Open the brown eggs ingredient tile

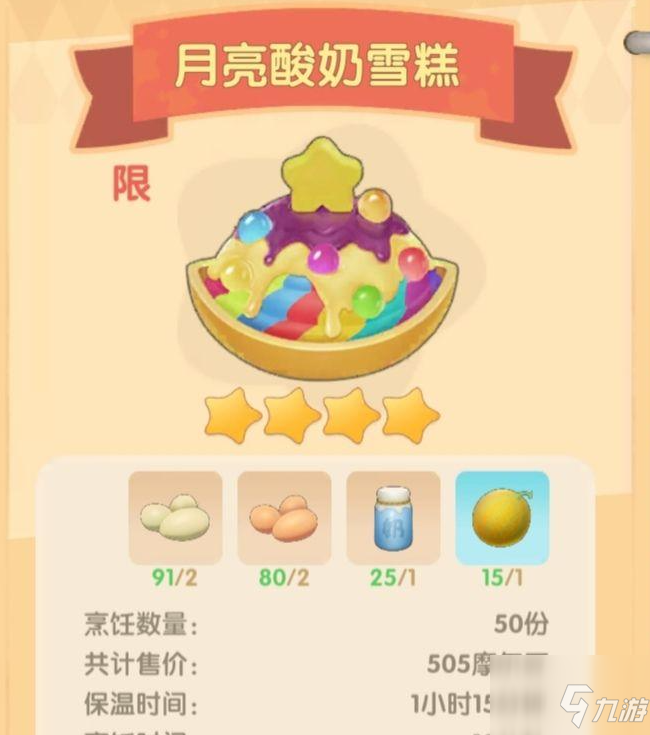[284, 518]
